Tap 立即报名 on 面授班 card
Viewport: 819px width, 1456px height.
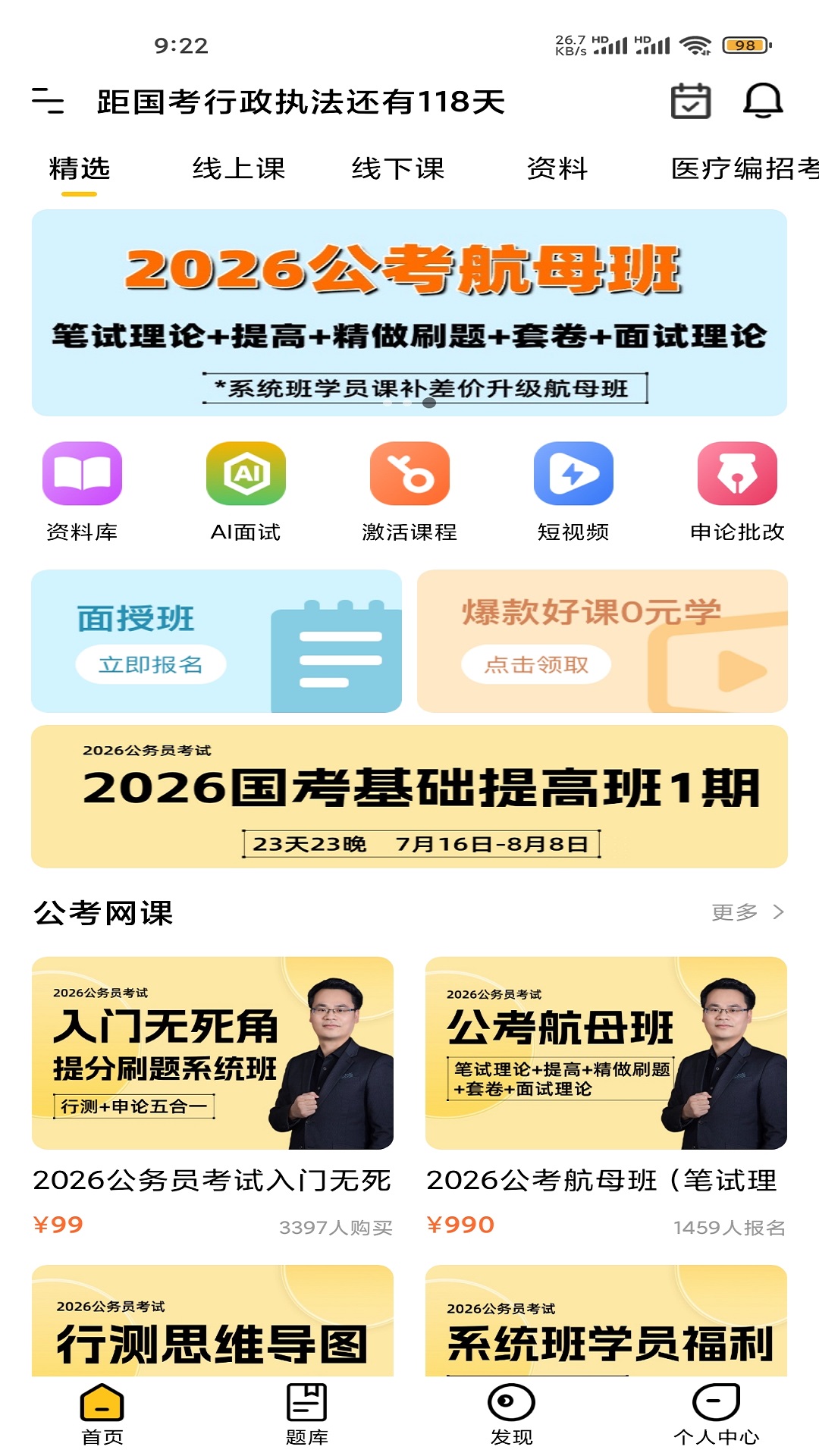[x=151, y=665]
